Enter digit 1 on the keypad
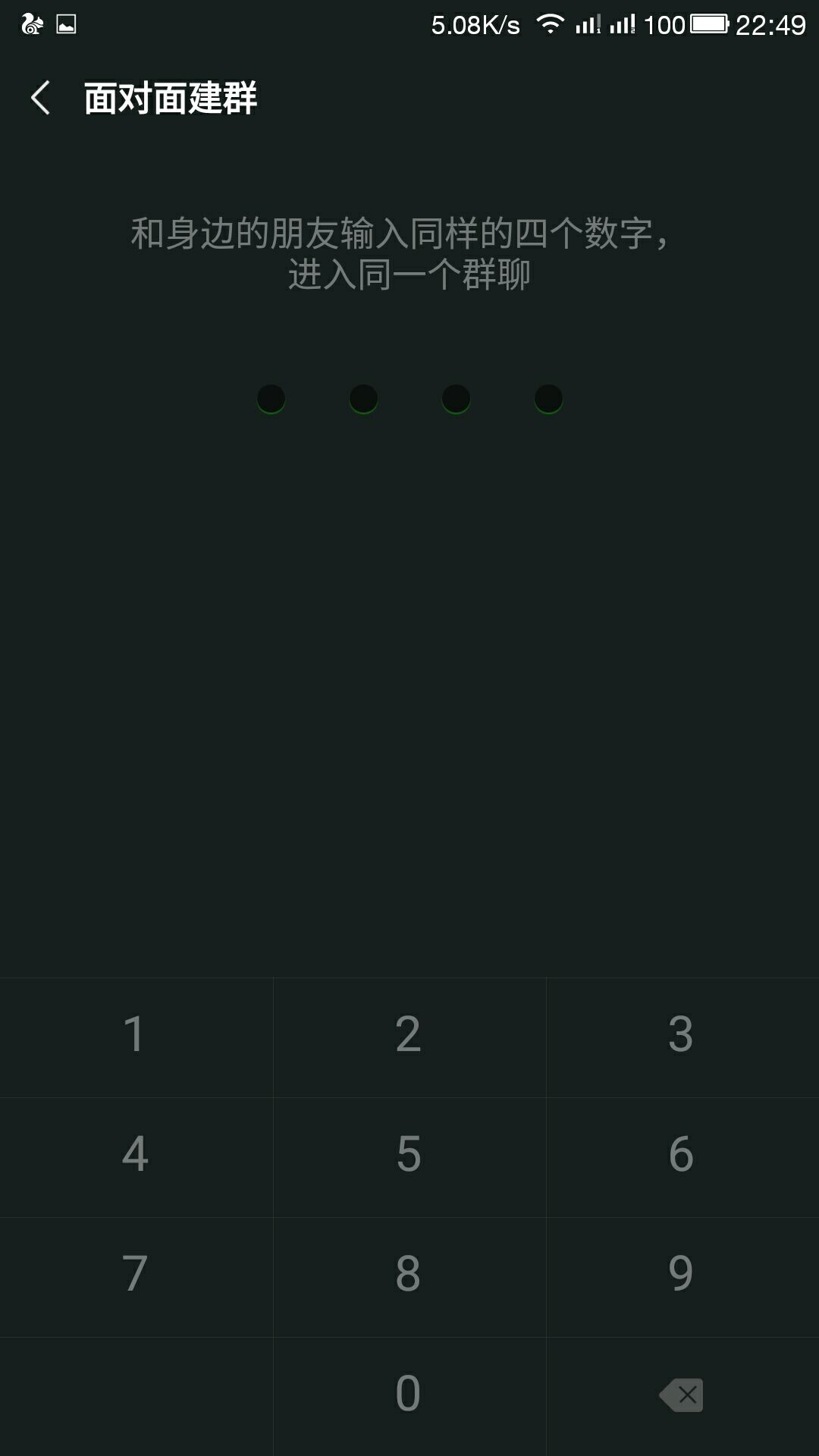Screen dimensions: 819x1456 [x=135, y=1035]
